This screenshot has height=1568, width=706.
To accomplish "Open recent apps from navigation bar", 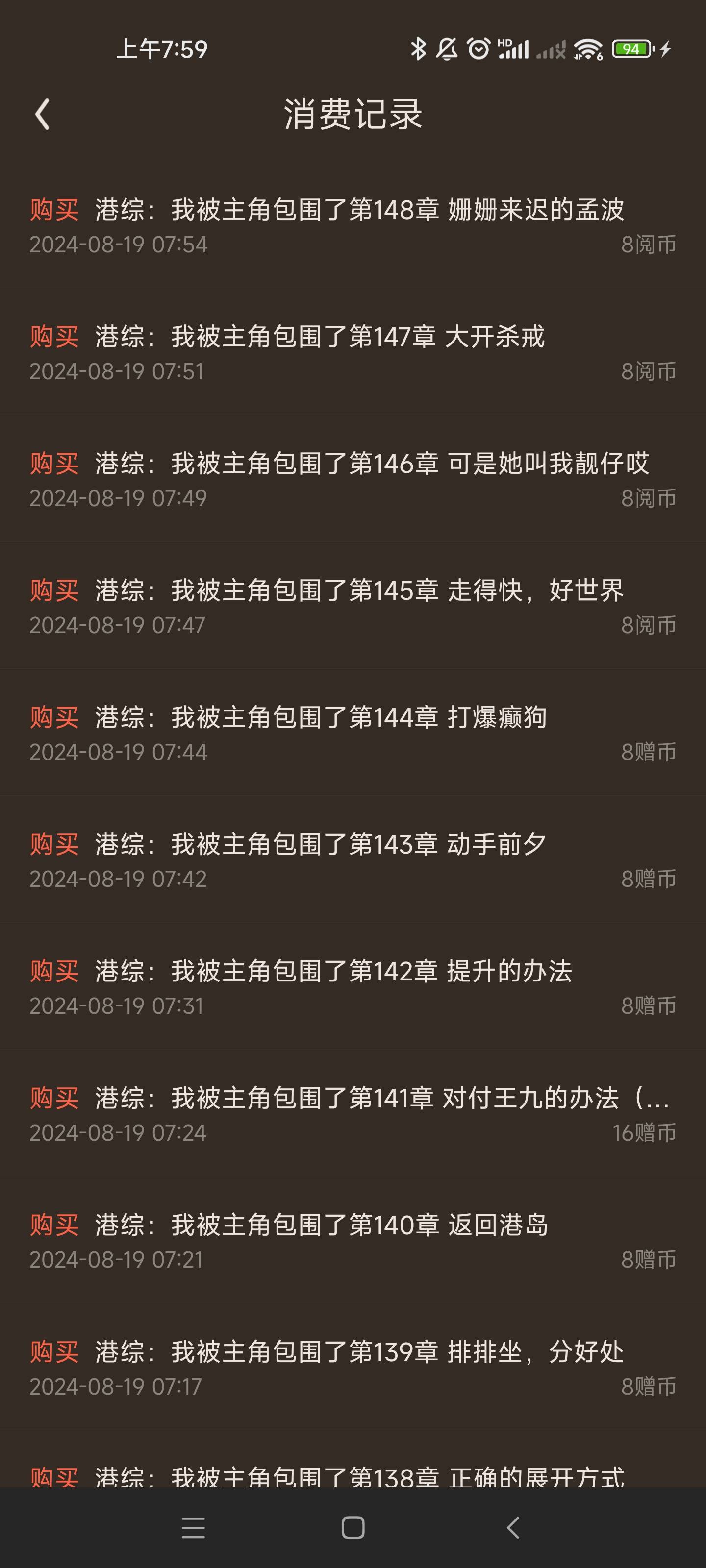I will coord(193,1527).
